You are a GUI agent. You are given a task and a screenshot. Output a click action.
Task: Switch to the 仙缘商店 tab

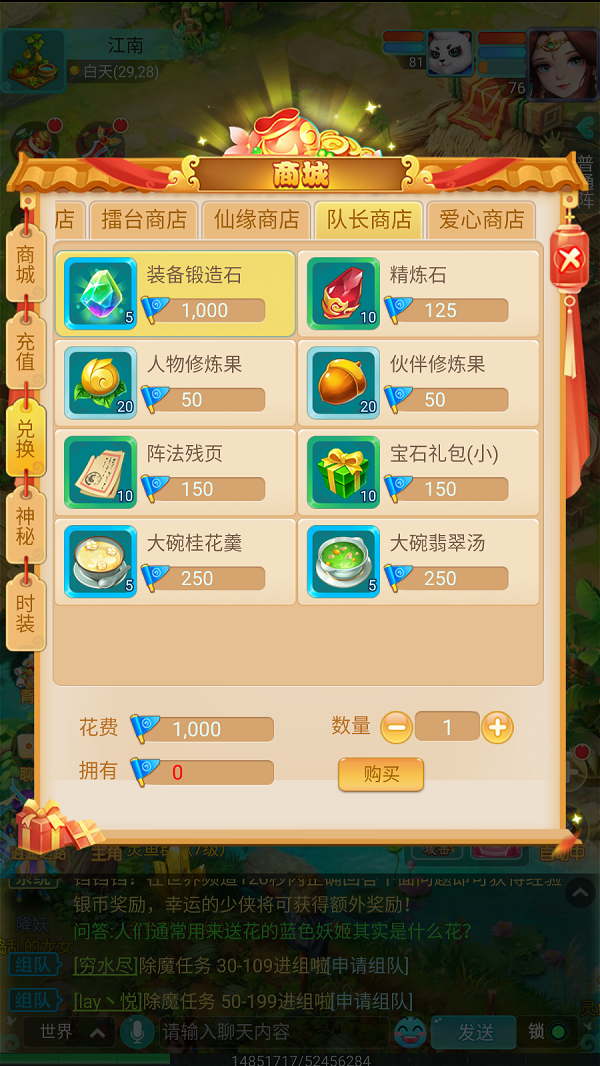(x=257, y=219)
